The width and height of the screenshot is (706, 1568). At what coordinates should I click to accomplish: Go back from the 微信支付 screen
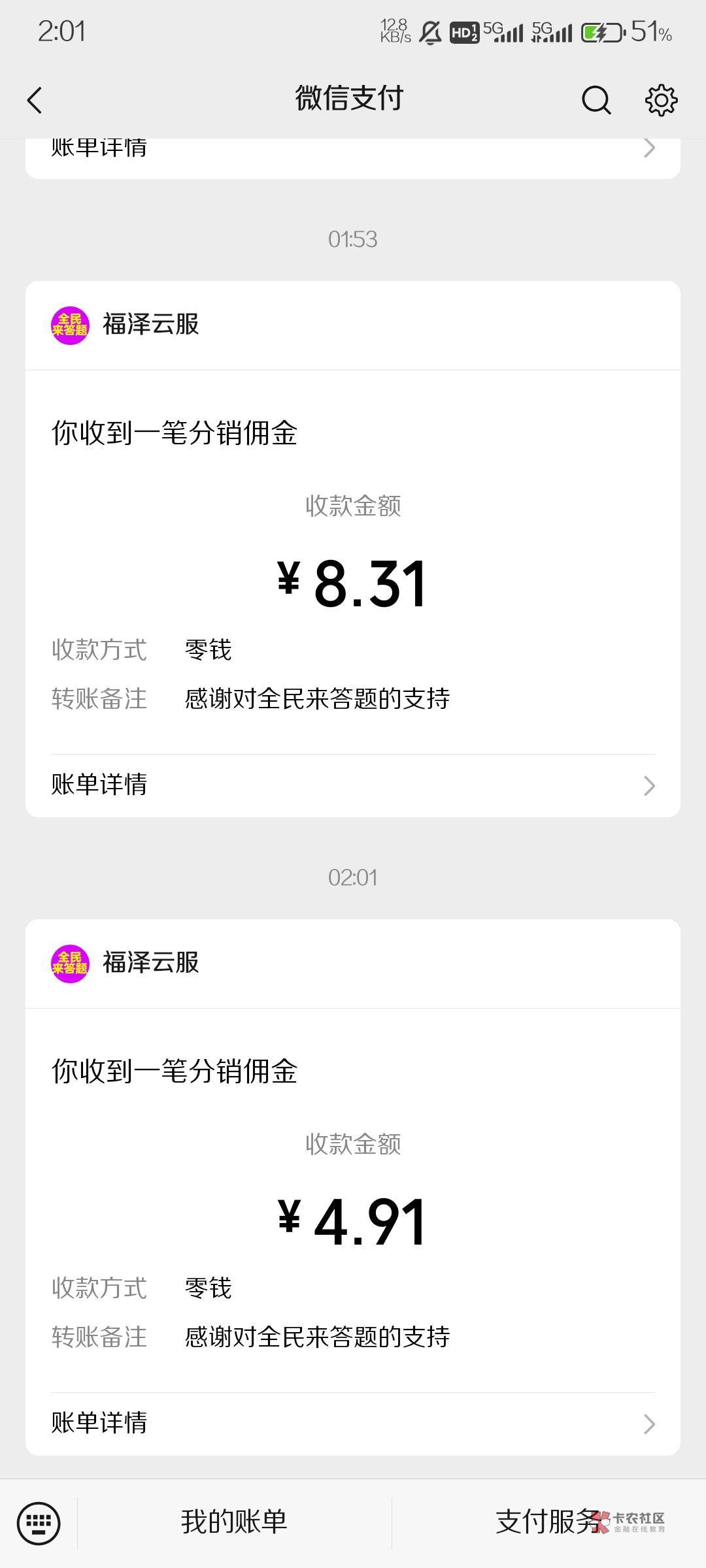35,100
